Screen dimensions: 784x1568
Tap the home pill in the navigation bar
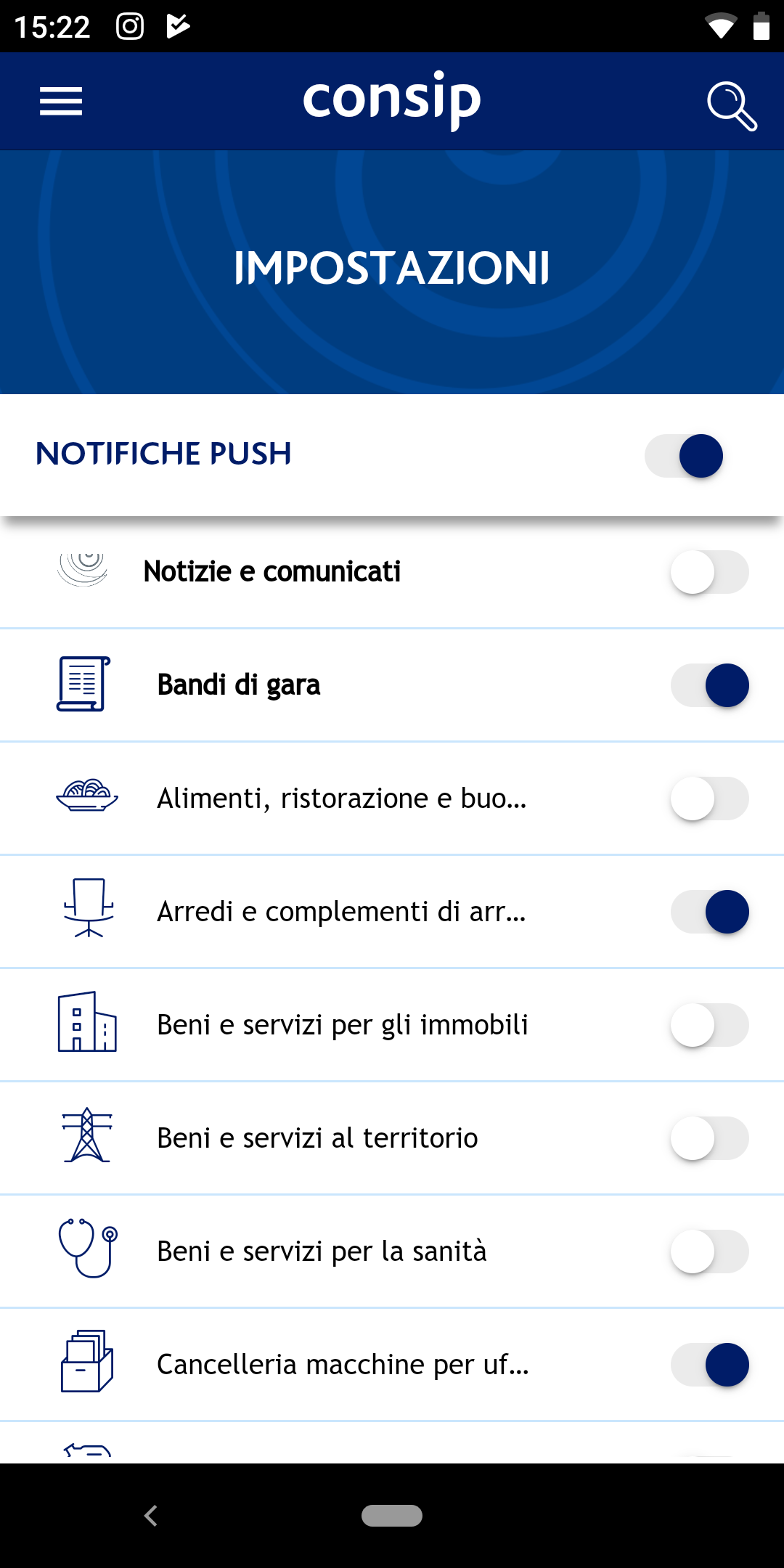[392, 1516]
